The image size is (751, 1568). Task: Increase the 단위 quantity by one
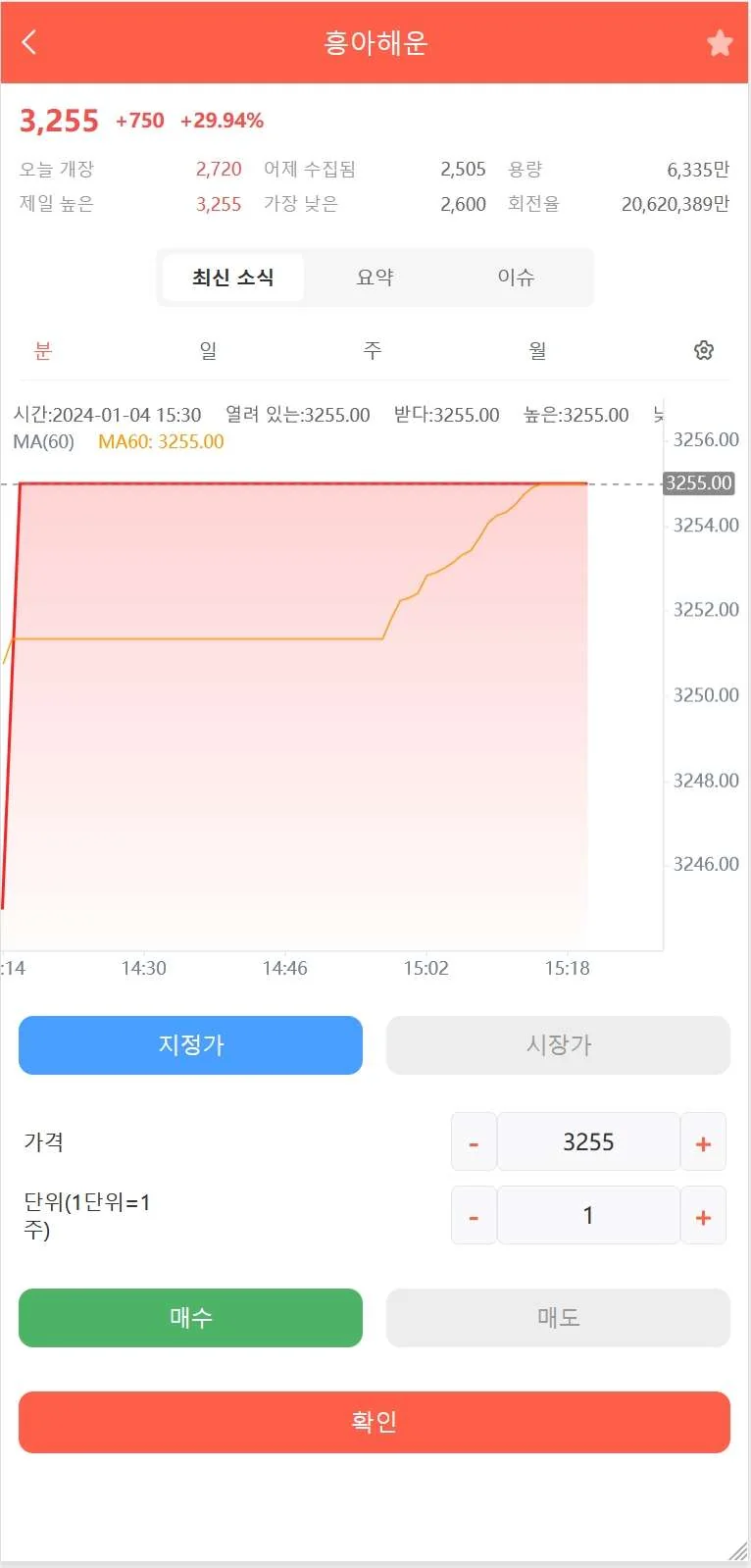(703, 1216)
